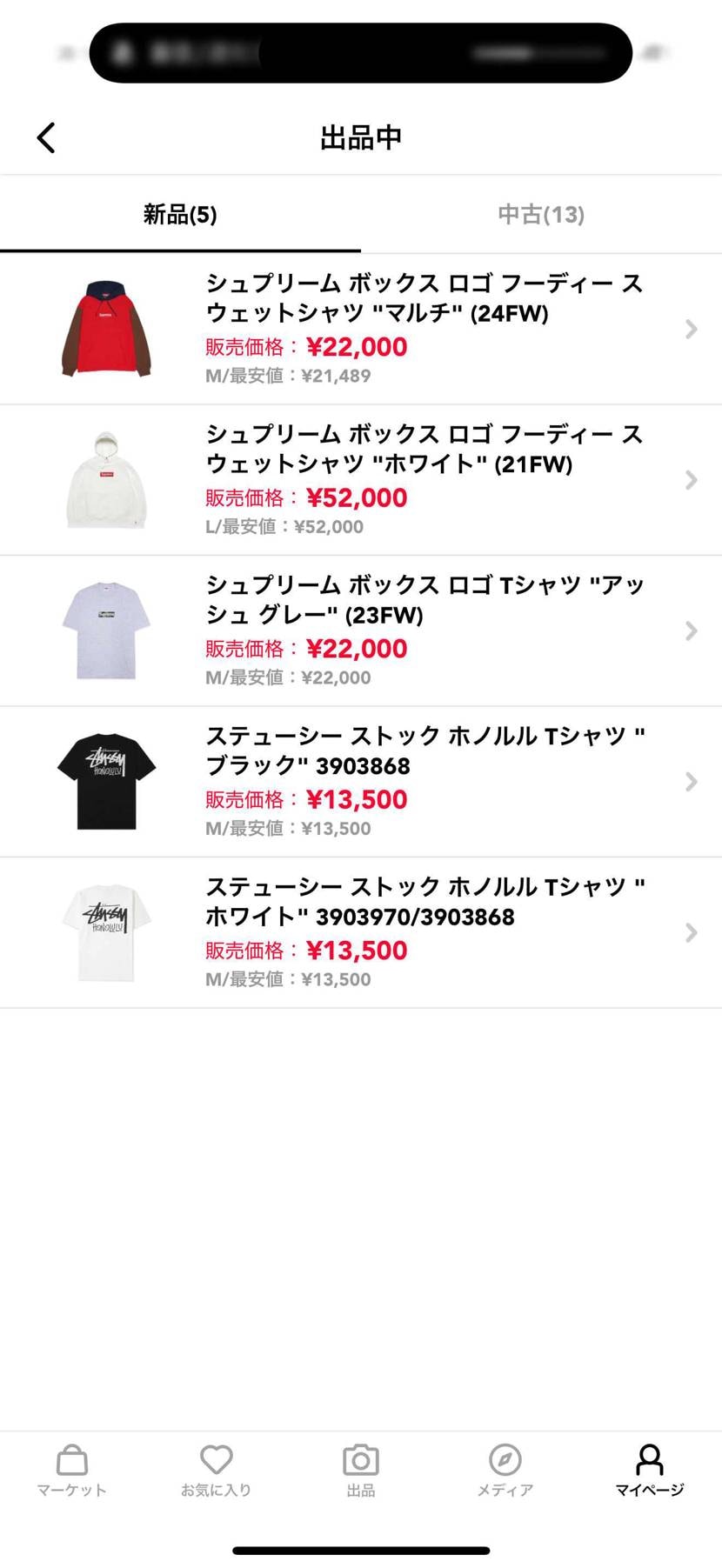Expand the Supreme ホワイト hoodie listing via its chevron
Viewport: 722px width, 1568px height.
(x=692, y=480)
